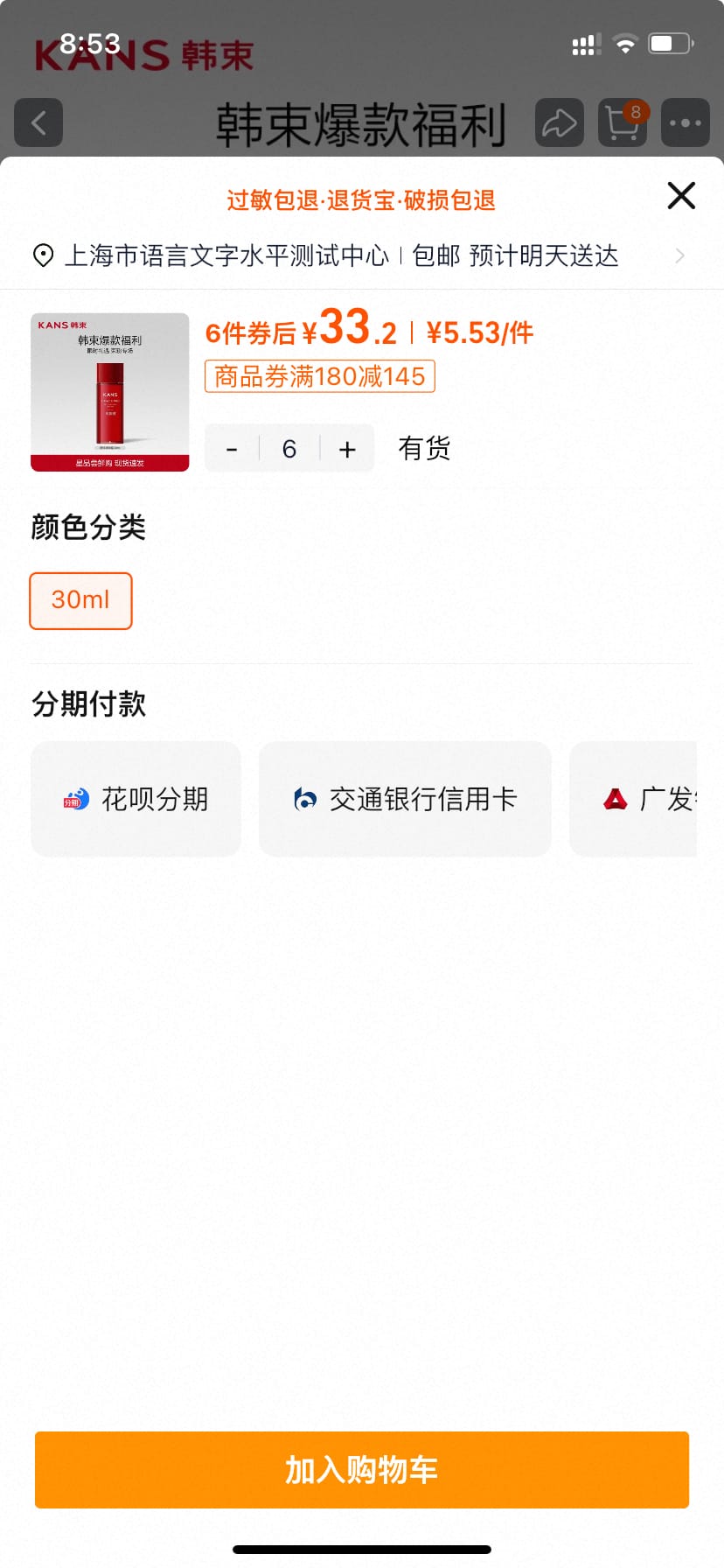Tap the 上海市语言文字水平测试中心 address text
This screenshot has width=724, height=1568.
tap(227, 255)
